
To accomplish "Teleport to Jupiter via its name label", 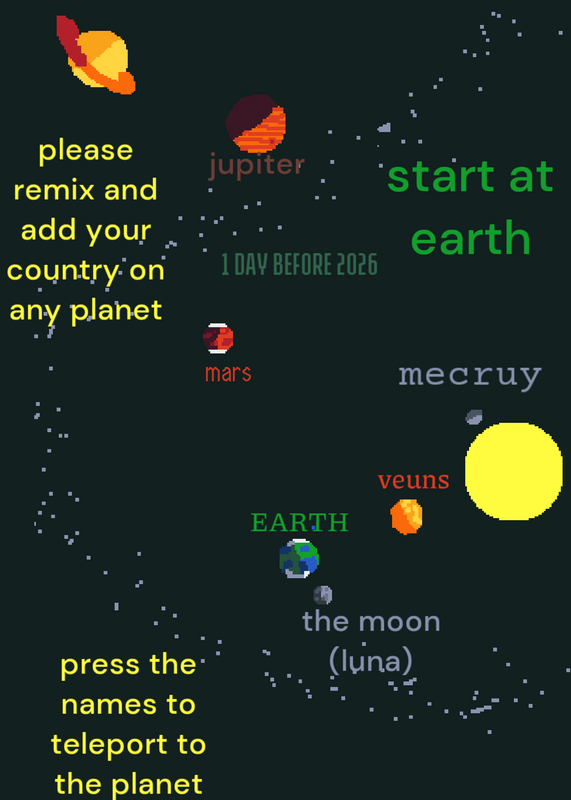I will [257, 165].
